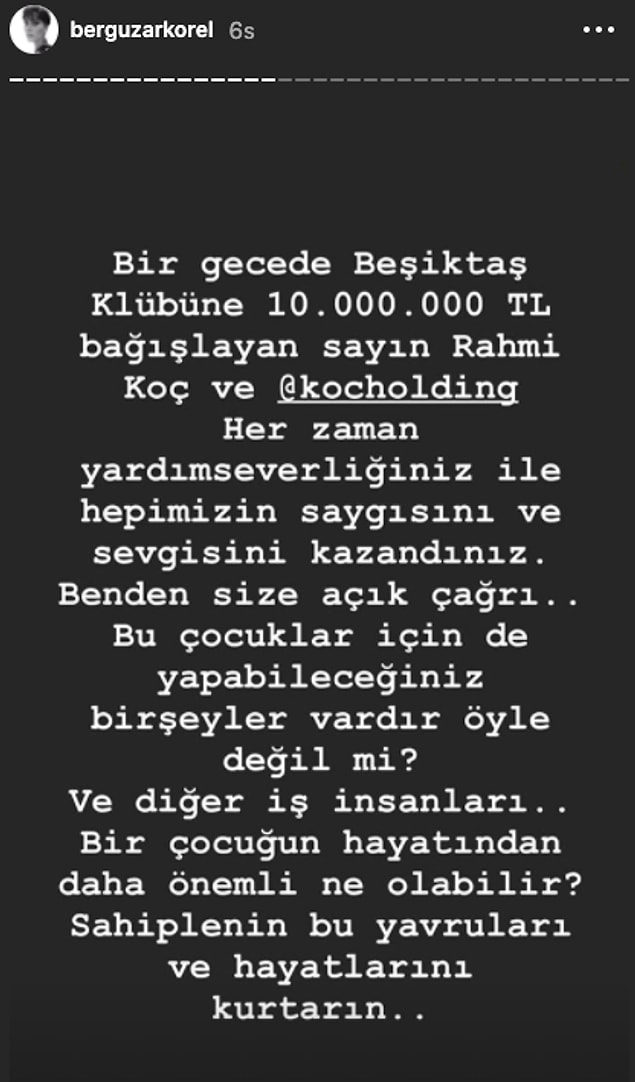Open the berguzarkorel username link
Image resolution: width=635 pixels, height=1082 pixels.
click(x=141, y=30)
